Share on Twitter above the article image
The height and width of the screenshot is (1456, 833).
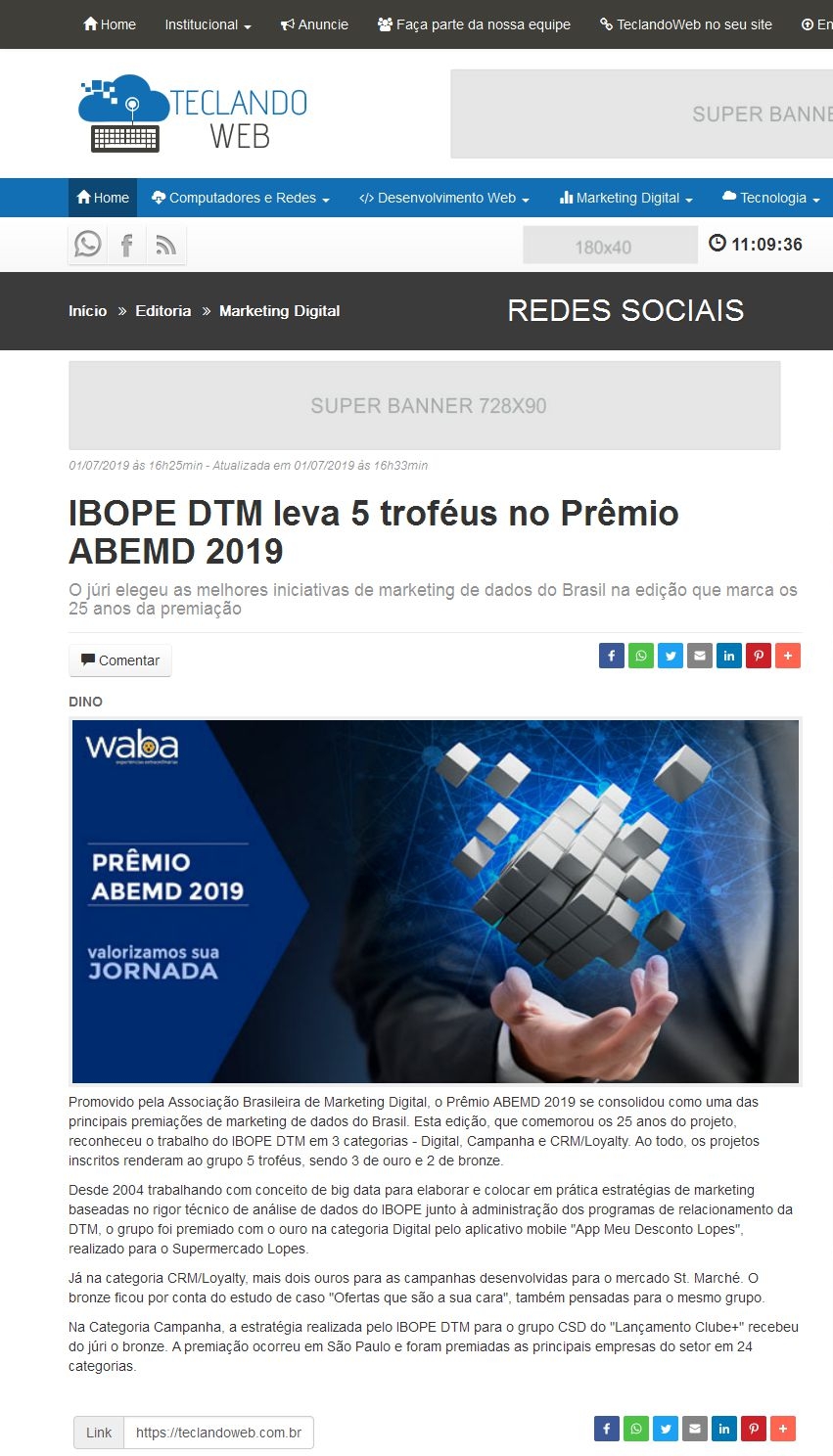(671, 656)
